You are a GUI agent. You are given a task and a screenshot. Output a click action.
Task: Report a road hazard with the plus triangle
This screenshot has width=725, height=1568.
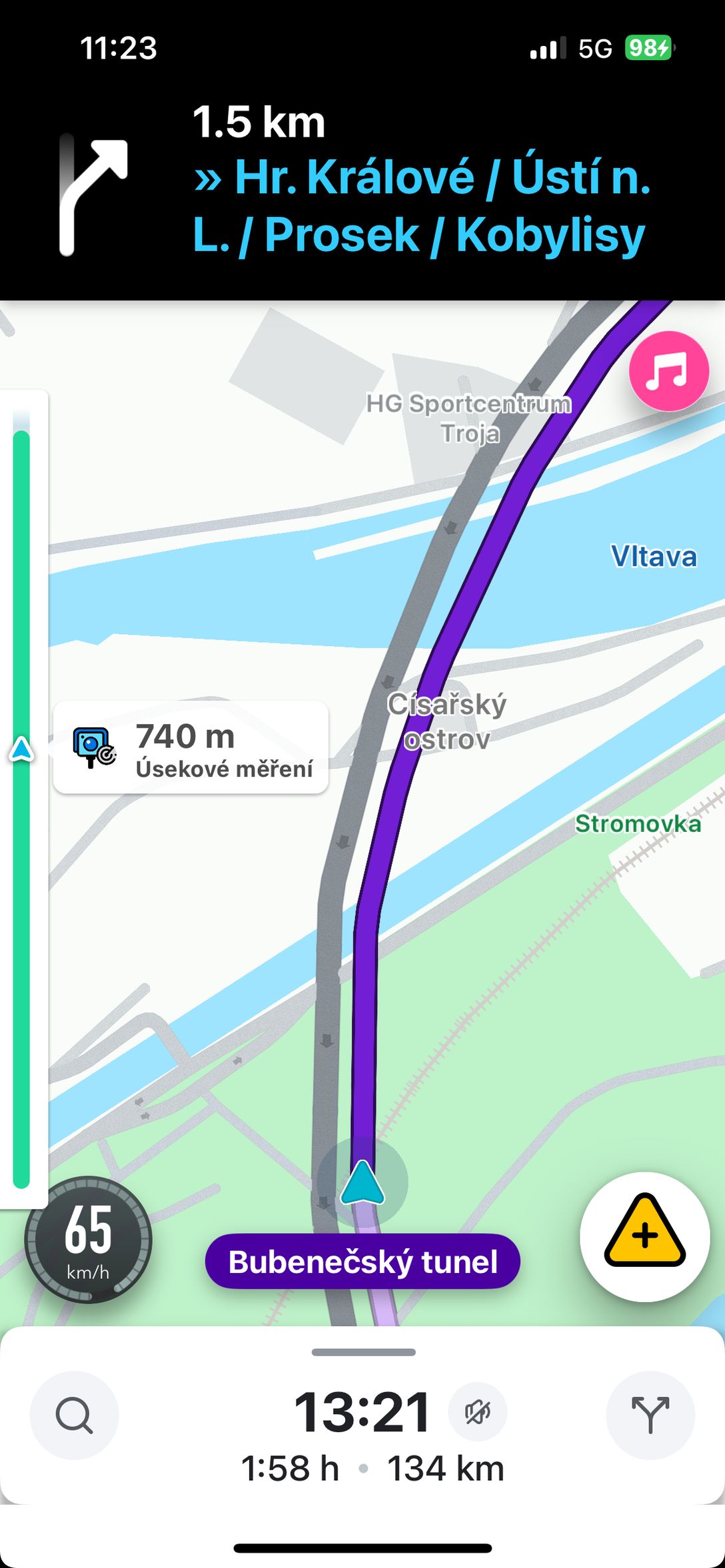point(644,1236)
